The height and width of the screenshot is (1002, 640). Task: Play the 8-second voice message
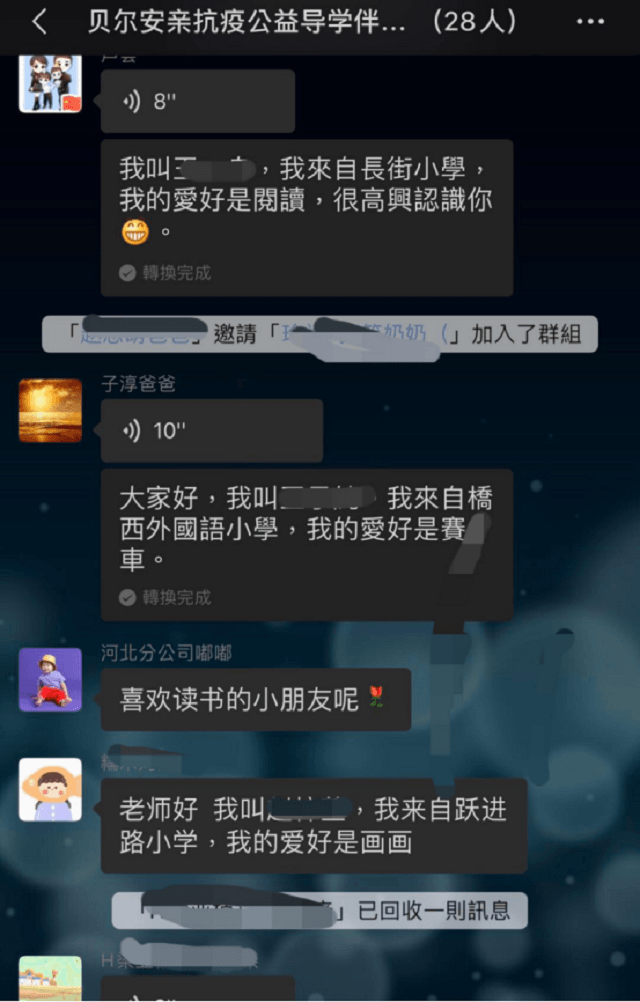tap(197, 102)
